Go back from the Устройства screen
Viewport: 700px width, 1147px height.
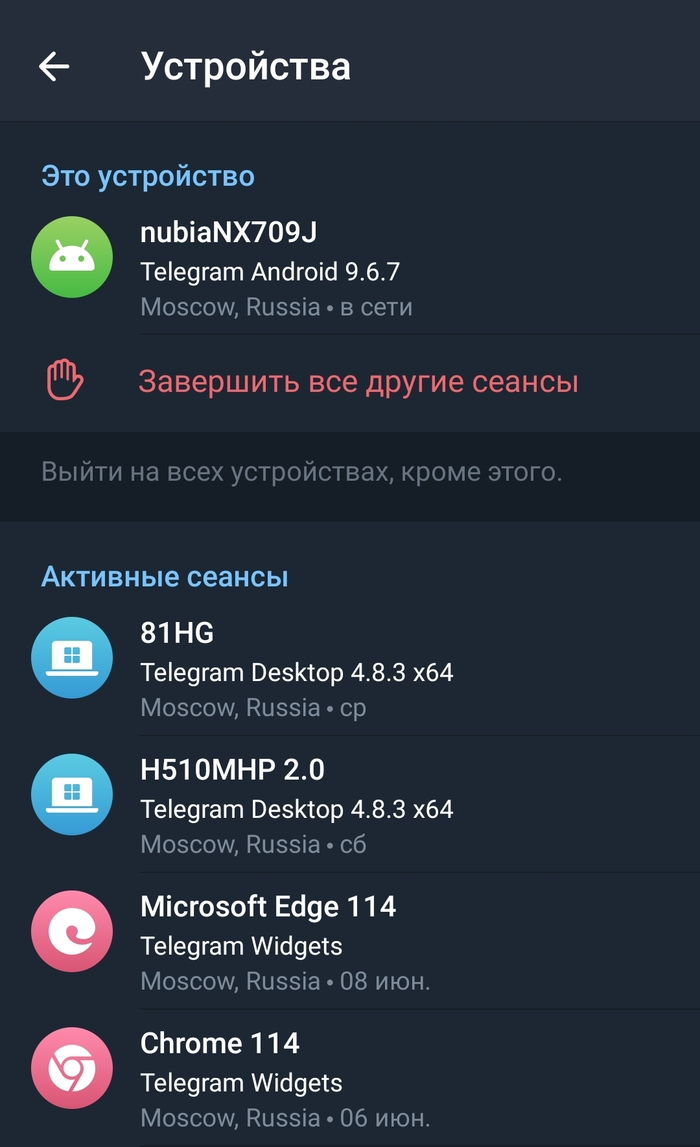54,66
